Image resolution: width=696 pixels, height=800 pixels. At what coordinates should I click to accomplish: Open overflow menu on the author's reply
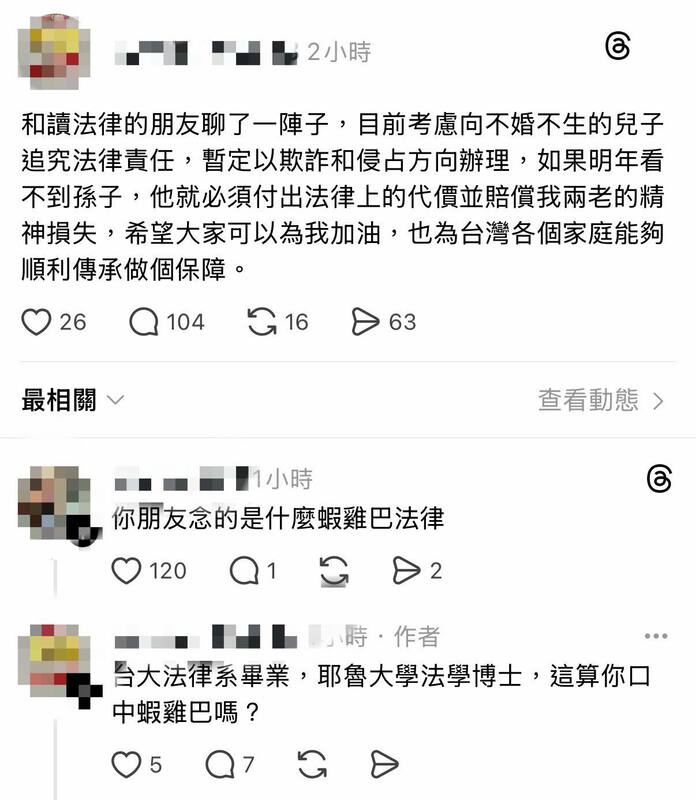[656, 636]
